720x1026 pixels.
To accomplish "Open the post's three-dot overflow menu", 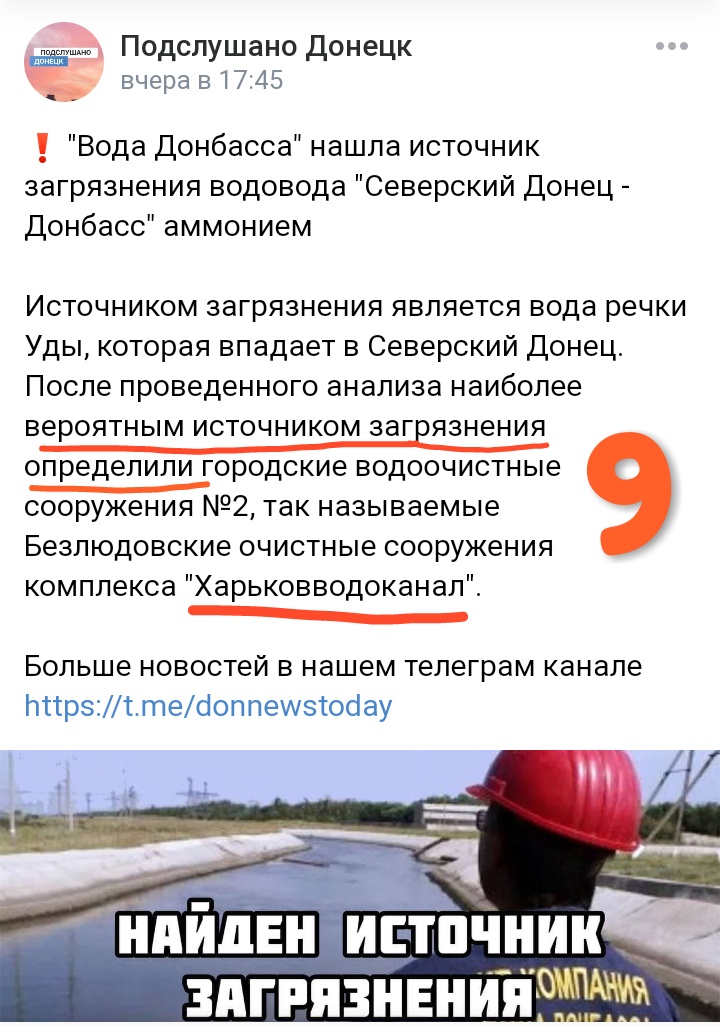I will 672,46.
